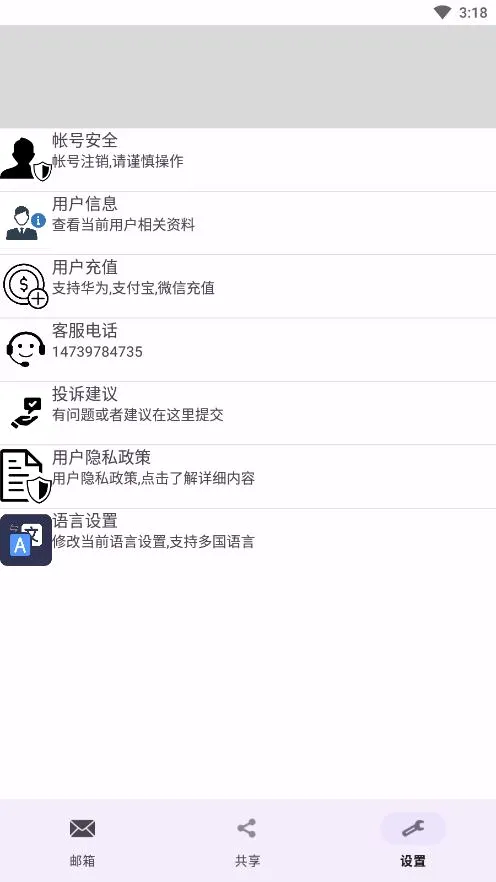Open 投诉建议 to submit feedback
The image size is (496, 882).
pyautogui.click(x=248, y=413)
